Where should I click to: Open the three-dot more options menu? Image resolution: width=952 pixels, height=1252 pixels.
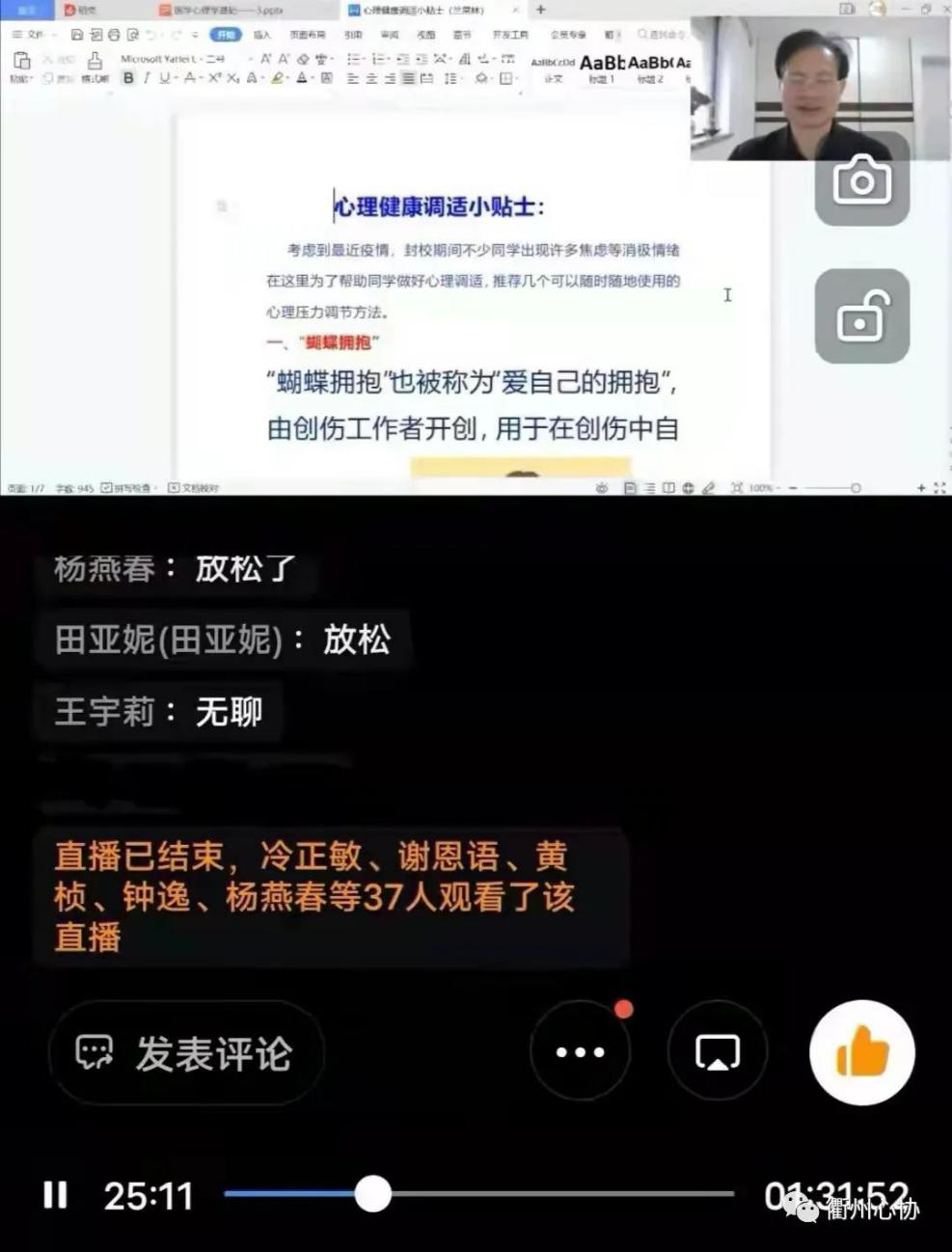pyautogui.click(x=580, y=1052)
